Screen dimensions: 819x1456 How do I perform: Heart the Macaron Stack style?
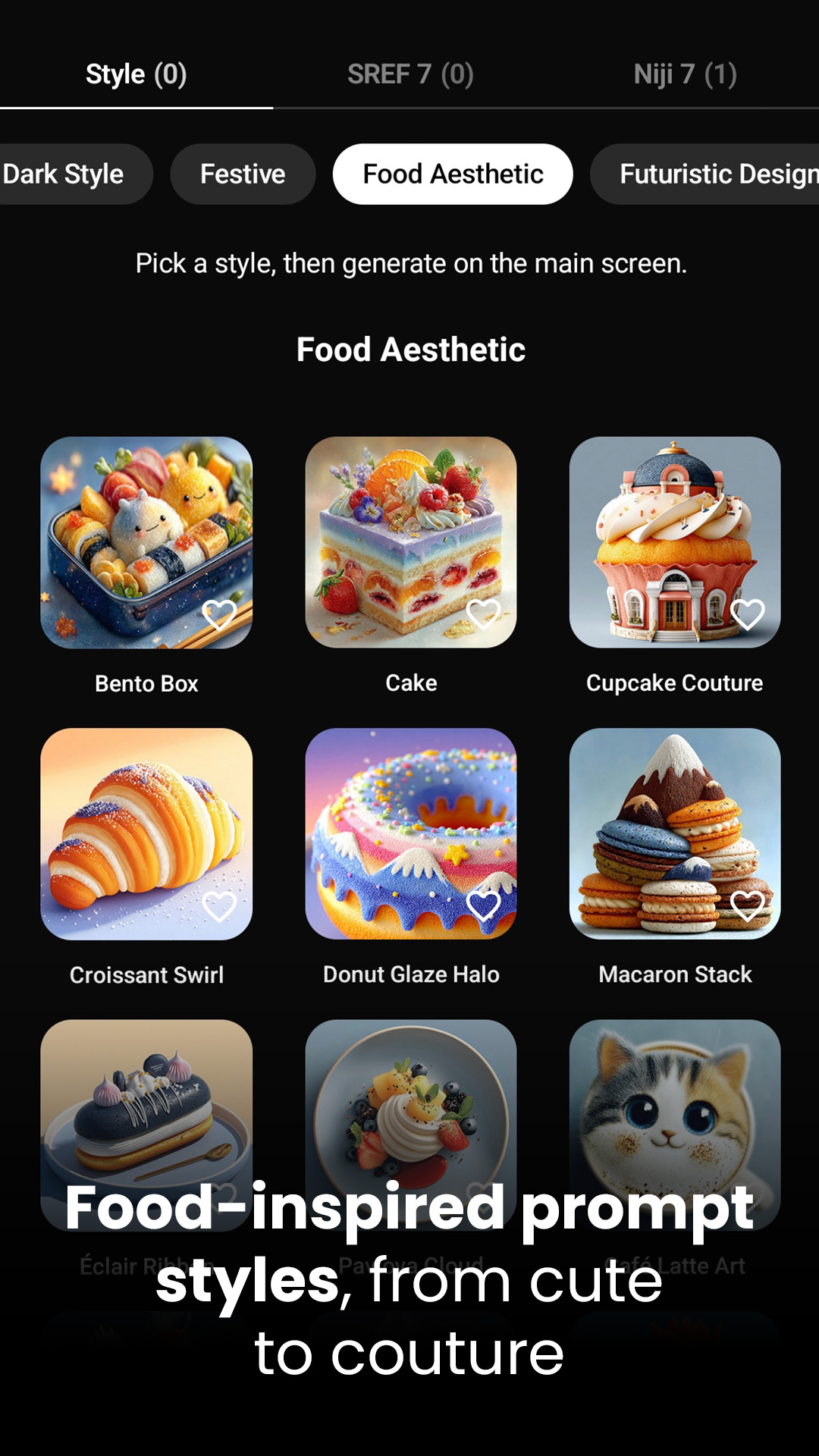747,906
